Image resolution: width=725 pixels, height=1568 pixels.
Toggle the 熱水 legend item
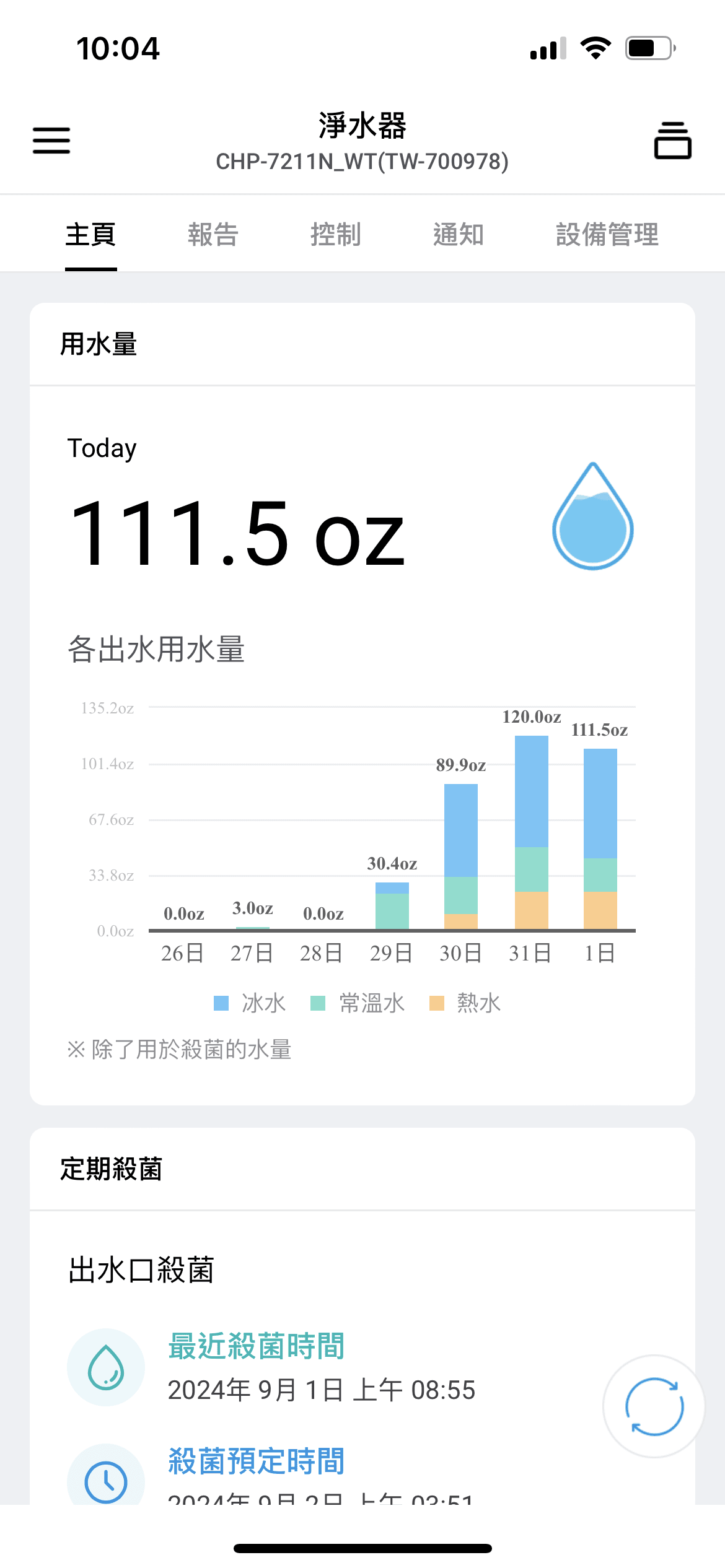click(x=465, y=1003)
